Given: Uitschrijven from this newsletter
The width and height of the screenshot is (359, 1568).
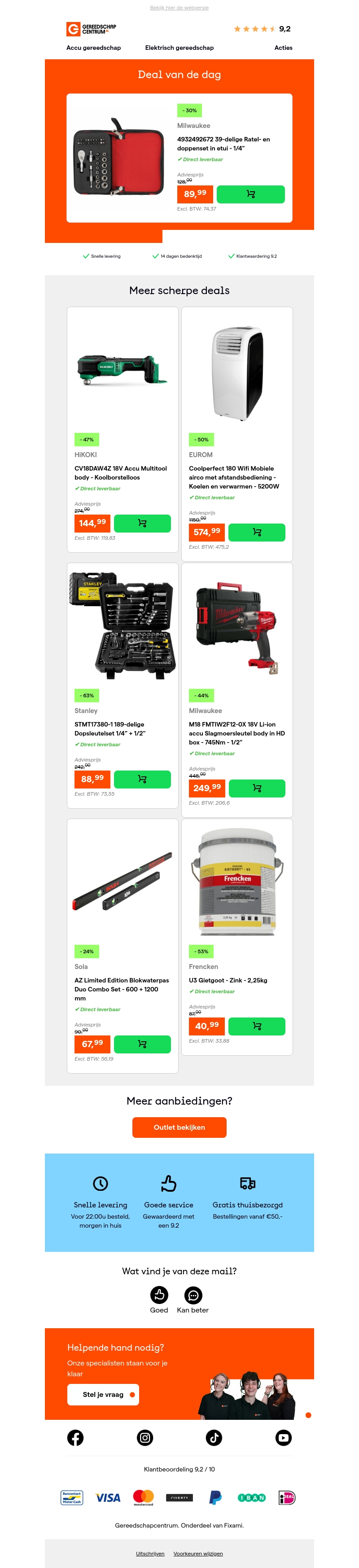Looking at the screenshot, I should (x=150, y=1553).
